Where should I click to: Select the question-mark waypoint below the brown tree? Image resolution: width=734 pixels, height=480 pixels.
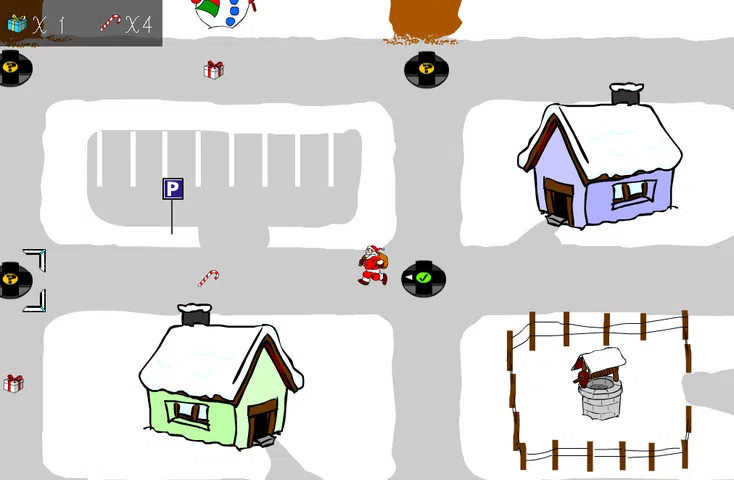(x=424, y=69)
